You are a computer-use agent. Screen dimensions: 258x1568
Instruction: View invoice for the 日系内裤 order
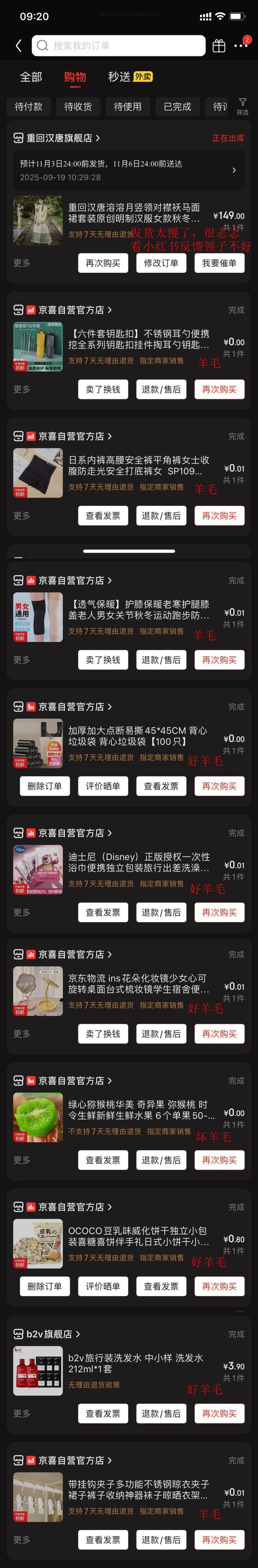pos(103,516)
